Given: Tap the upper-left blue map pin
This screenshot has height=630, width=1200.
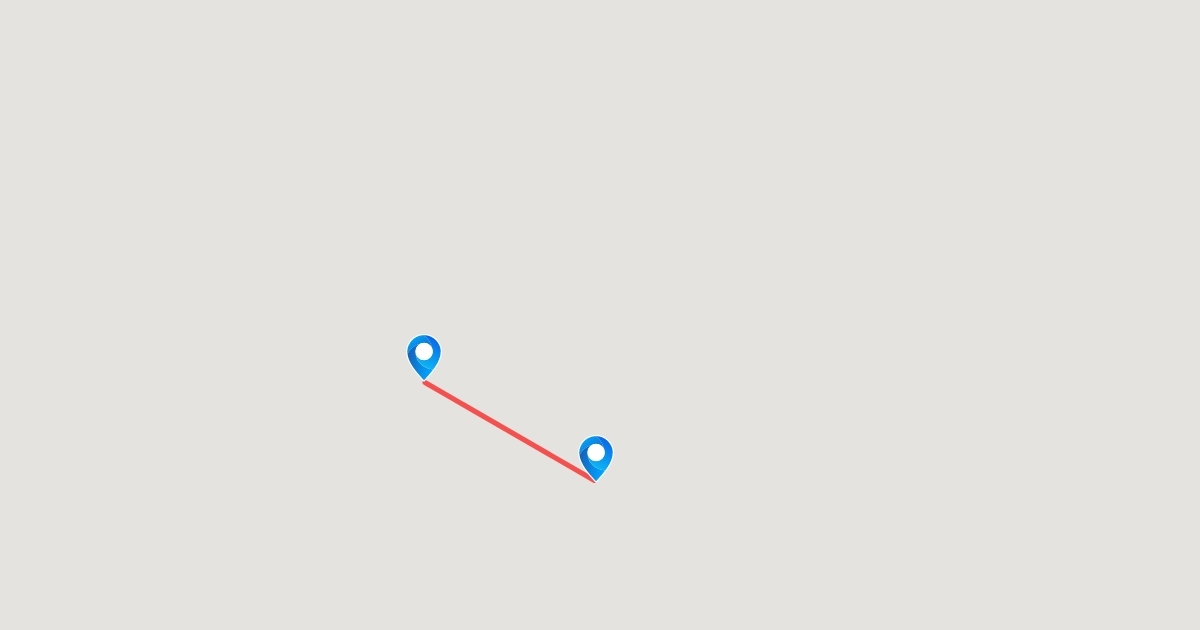Looking at the screenshot, I should pyautogui.click(x=424, y=355).
